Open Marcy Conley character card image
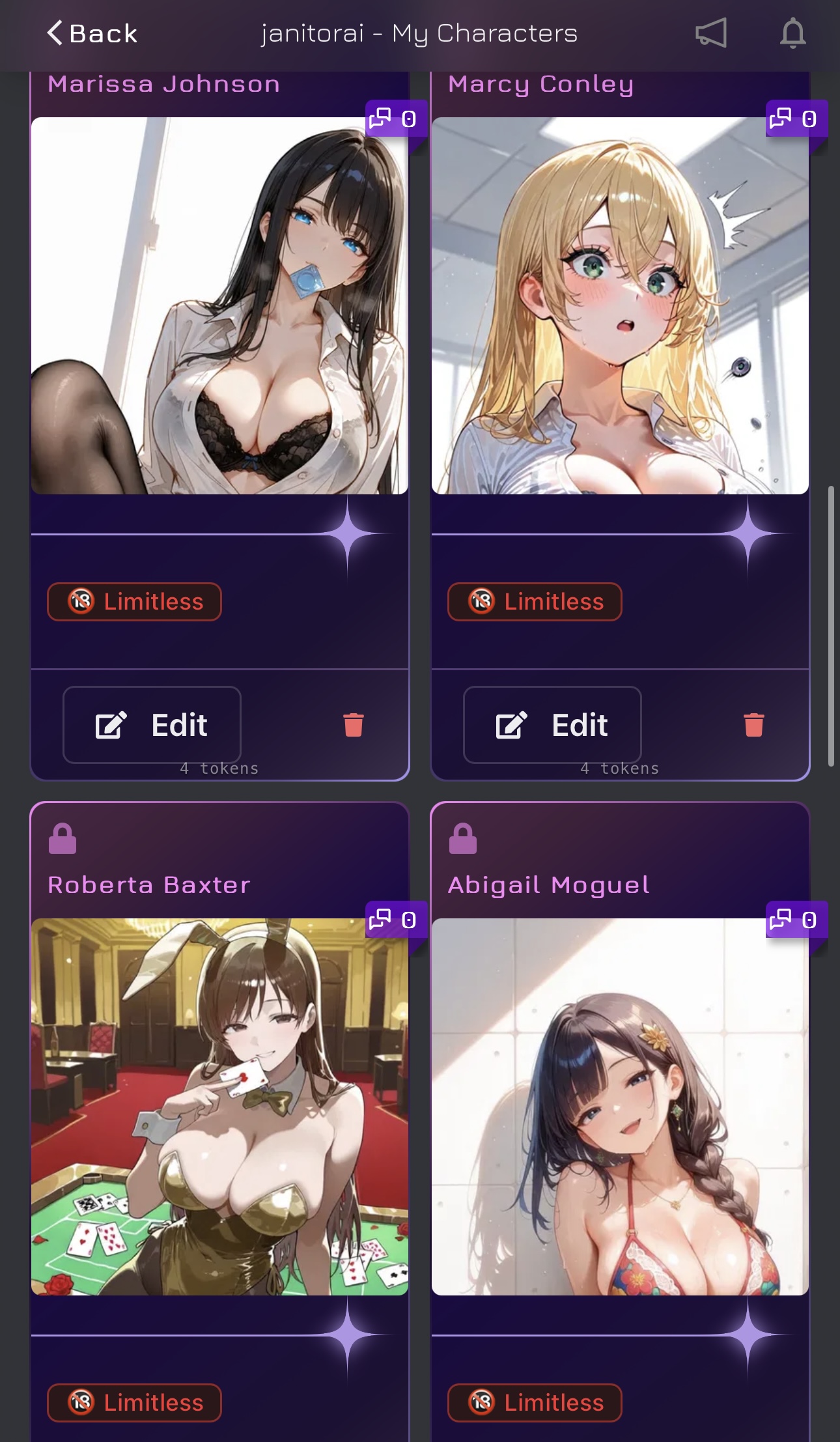This screenshot has width=840, height=1442. [620, 305]
